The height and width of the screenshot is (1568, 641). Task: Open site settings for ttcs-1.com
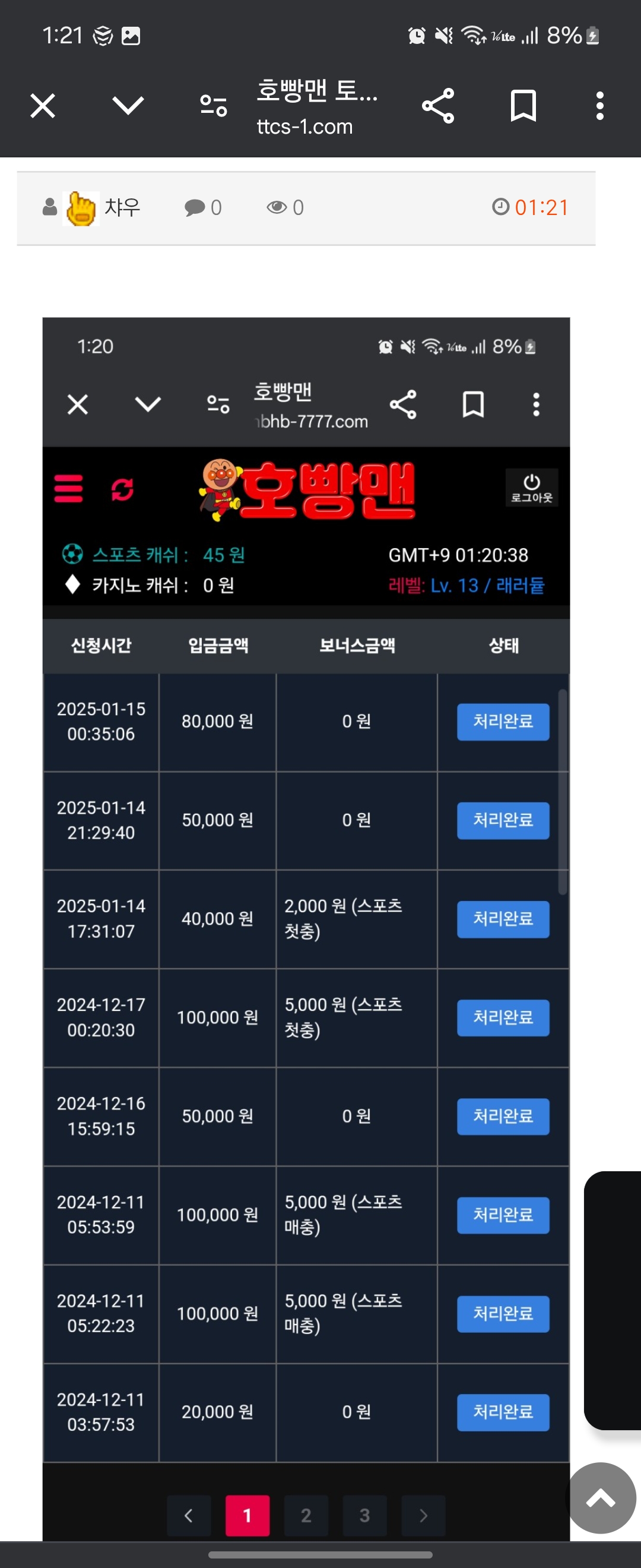[x=214, y=106]
